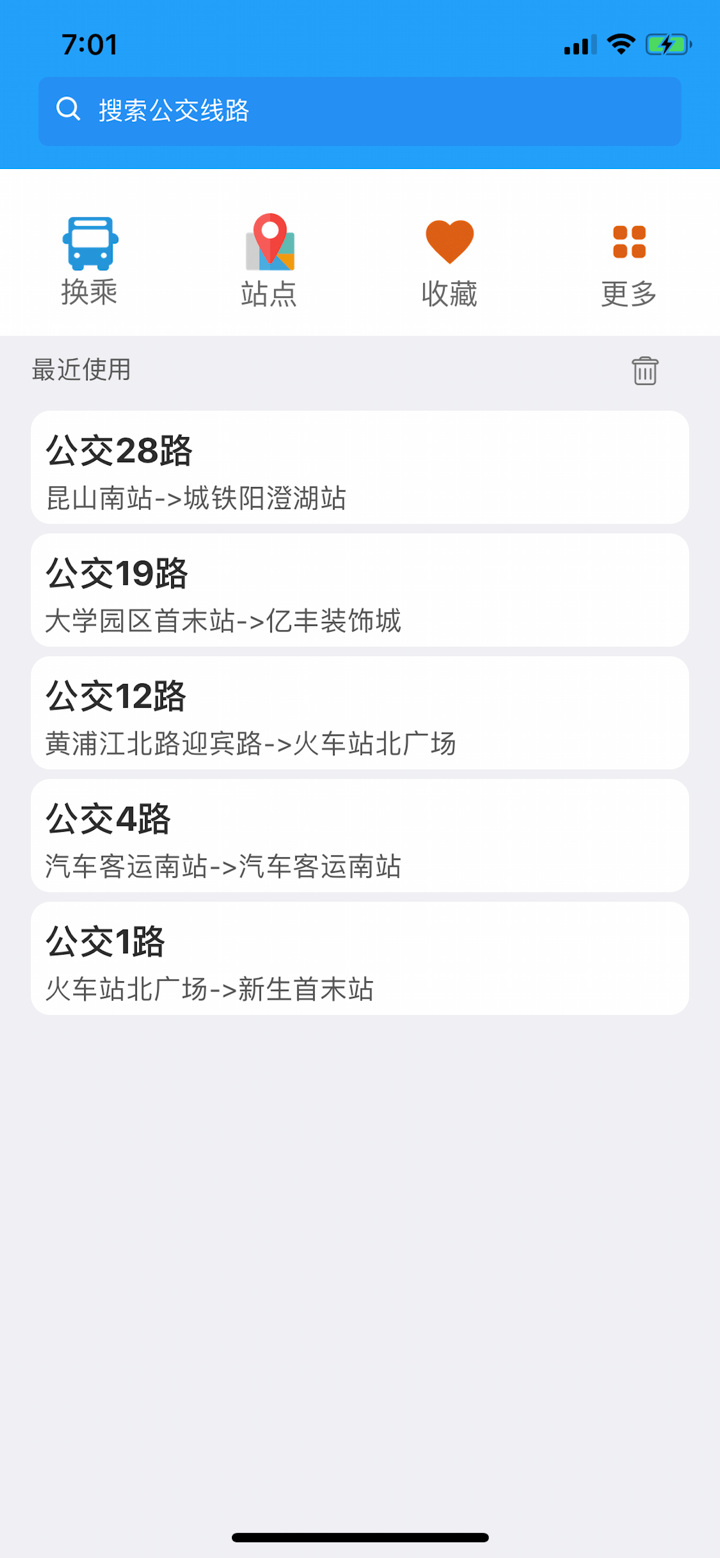
Task: Tap the battery charging indicator
Action: coord(668,44)
